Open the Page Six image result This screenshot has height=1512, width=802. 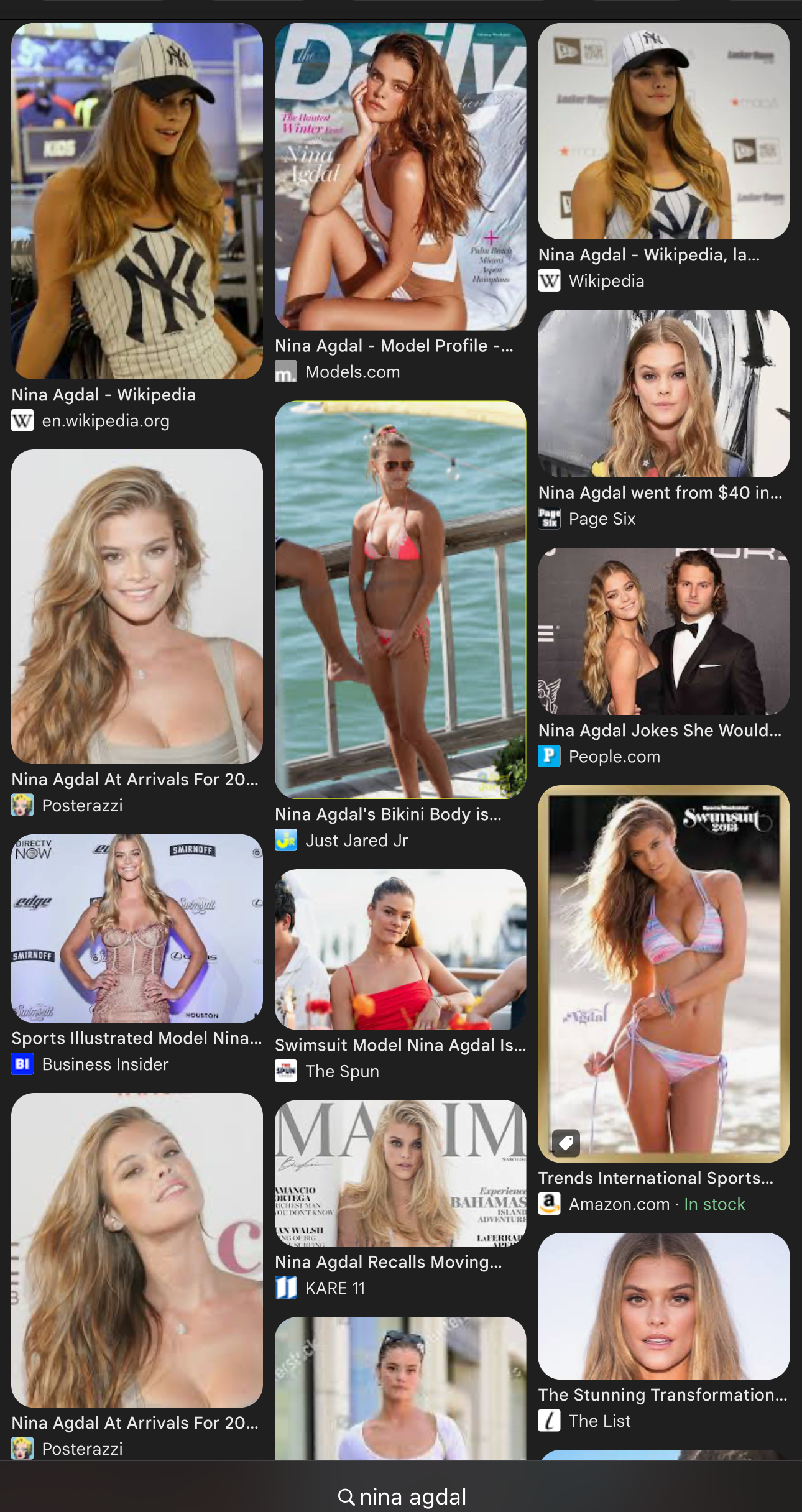(x=663, y=394)
